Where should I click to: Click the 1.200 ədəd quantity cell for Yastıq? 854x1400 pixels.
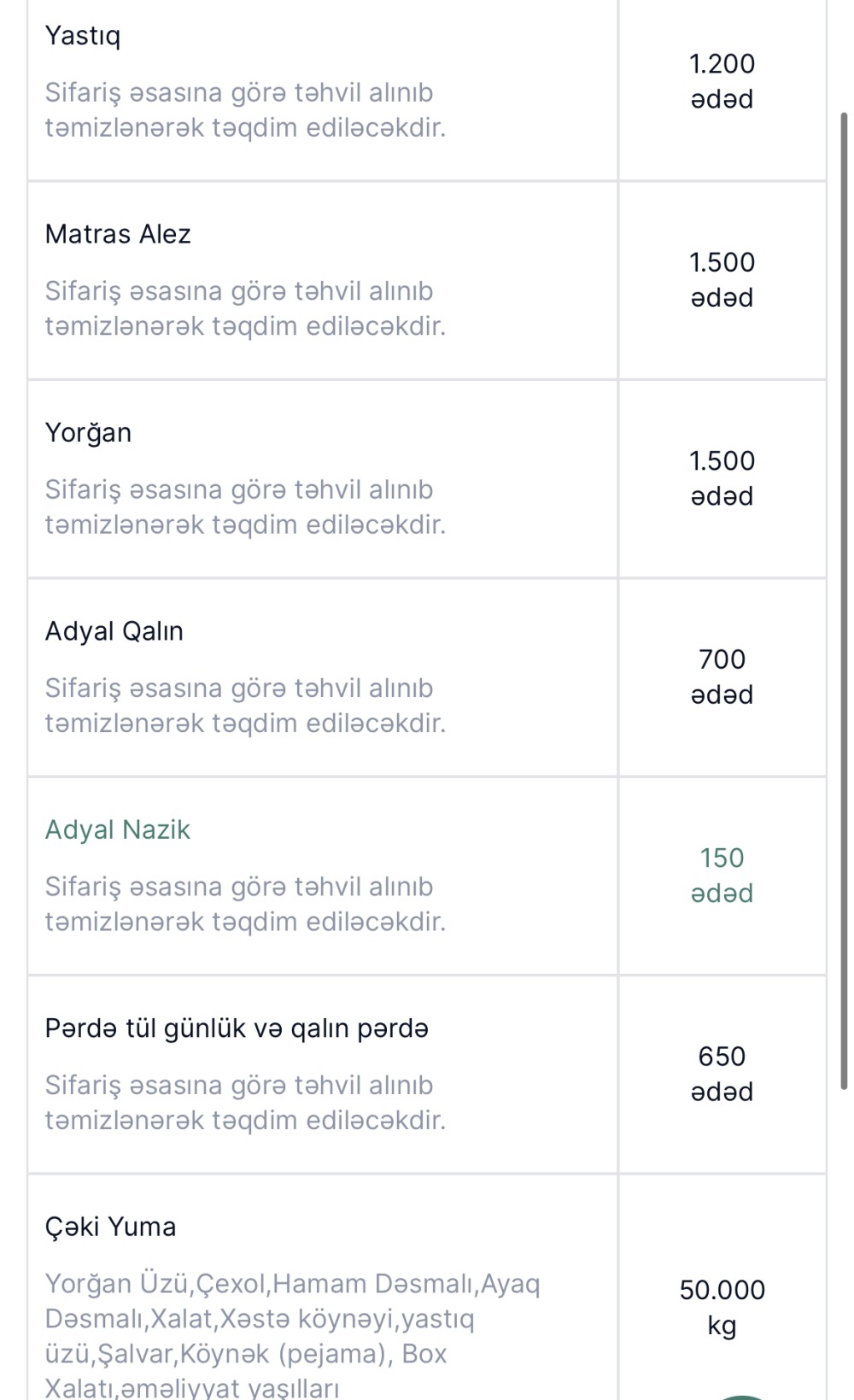click(722, 81)
